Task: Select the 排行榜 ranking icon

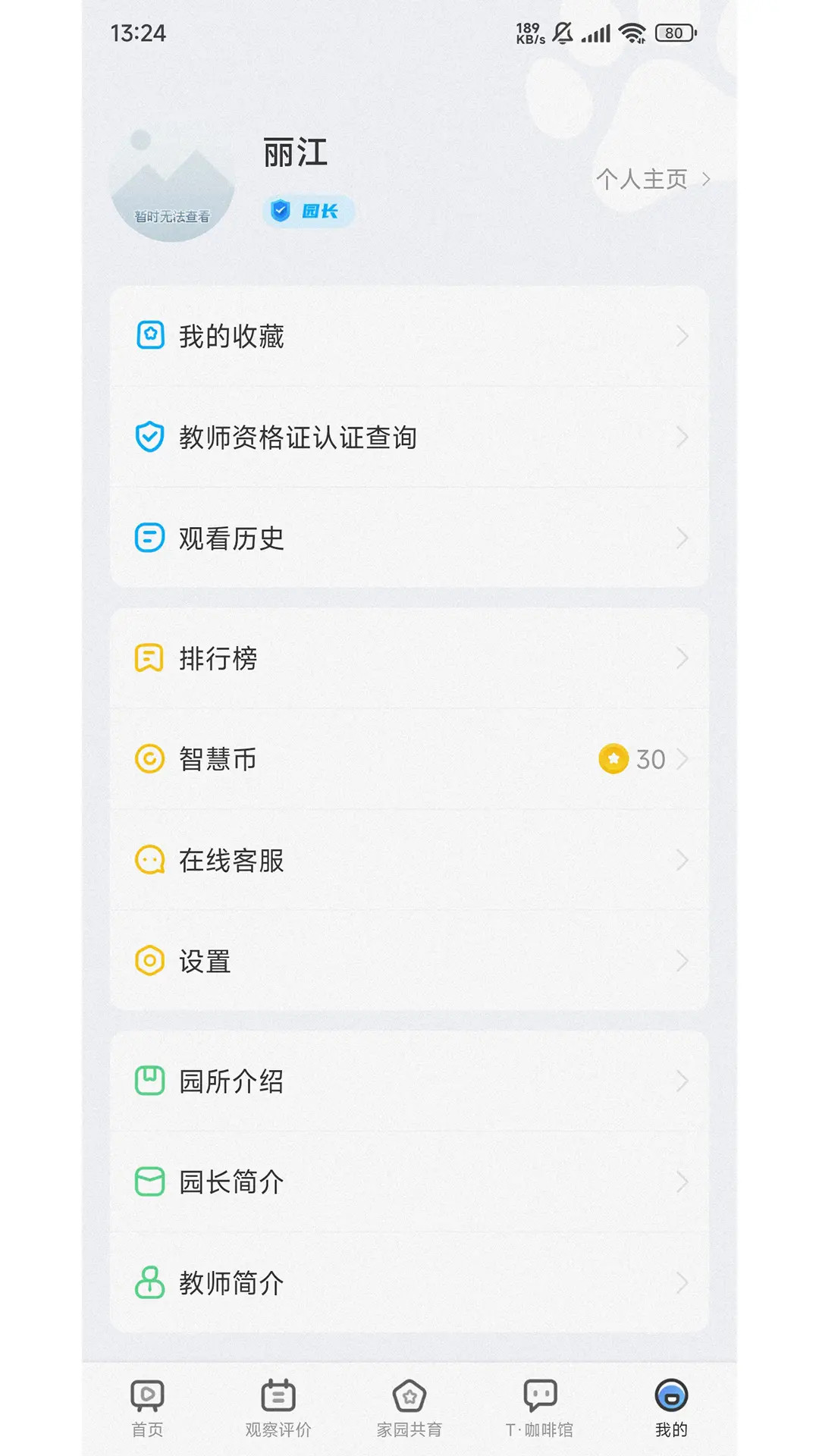Action: pyautogui.click(x=149, y=658)
